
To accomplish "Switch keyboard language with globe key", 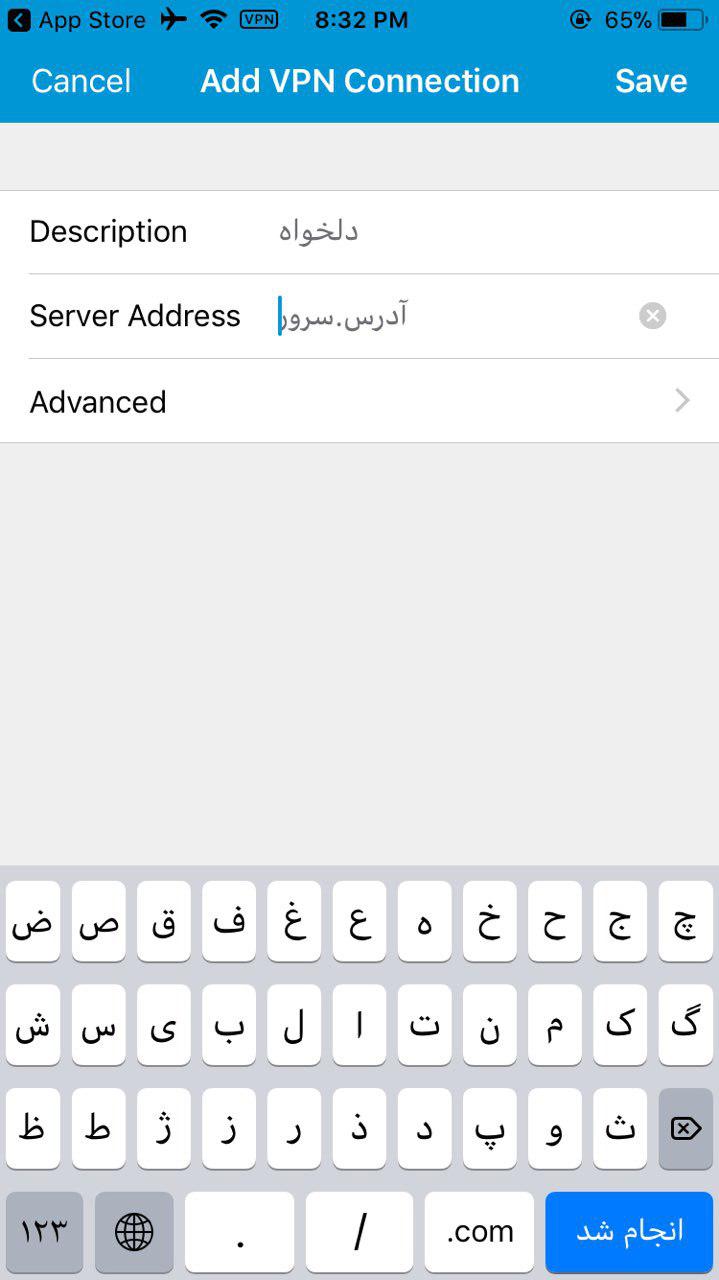I will pyautogui.click(x=134, y=1232).
